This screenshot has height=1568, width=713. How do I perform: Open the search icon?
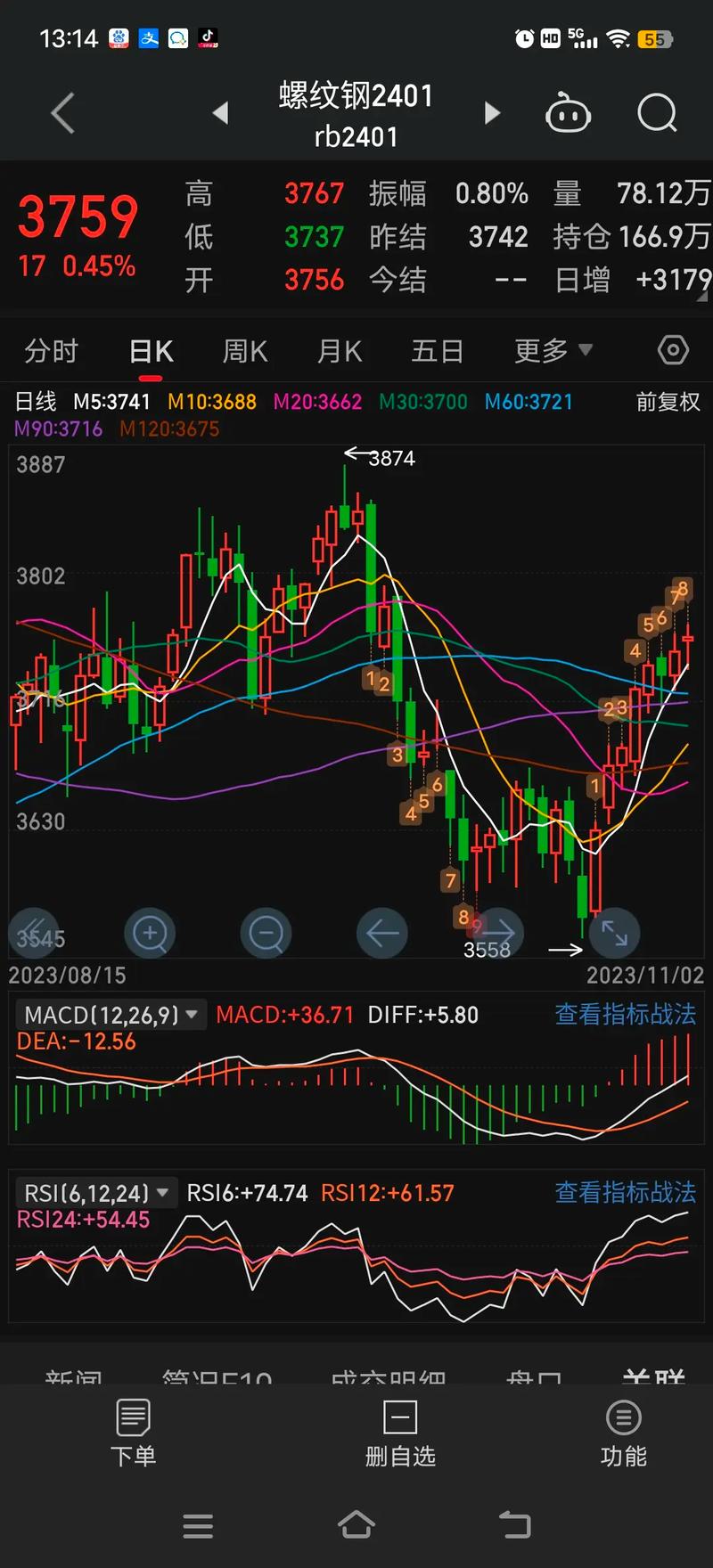coord(657,113)
